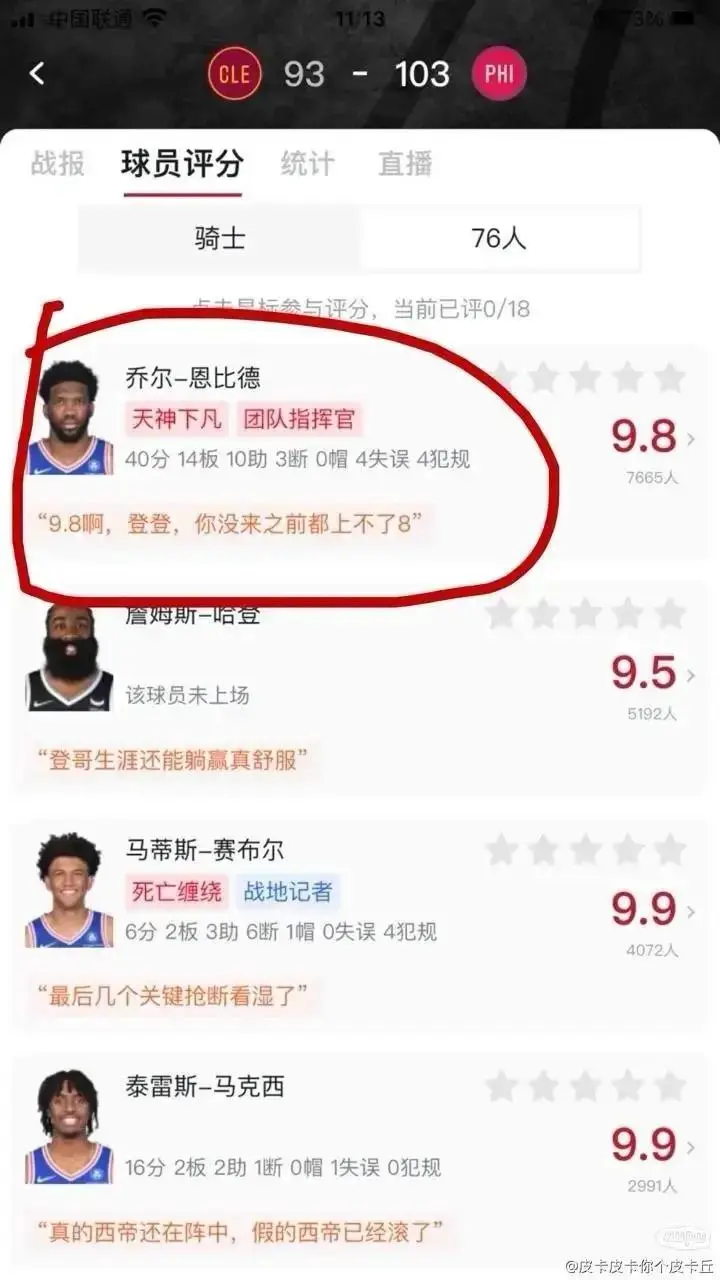Show 骑士 team player ratings

click(x=220, y=239)
